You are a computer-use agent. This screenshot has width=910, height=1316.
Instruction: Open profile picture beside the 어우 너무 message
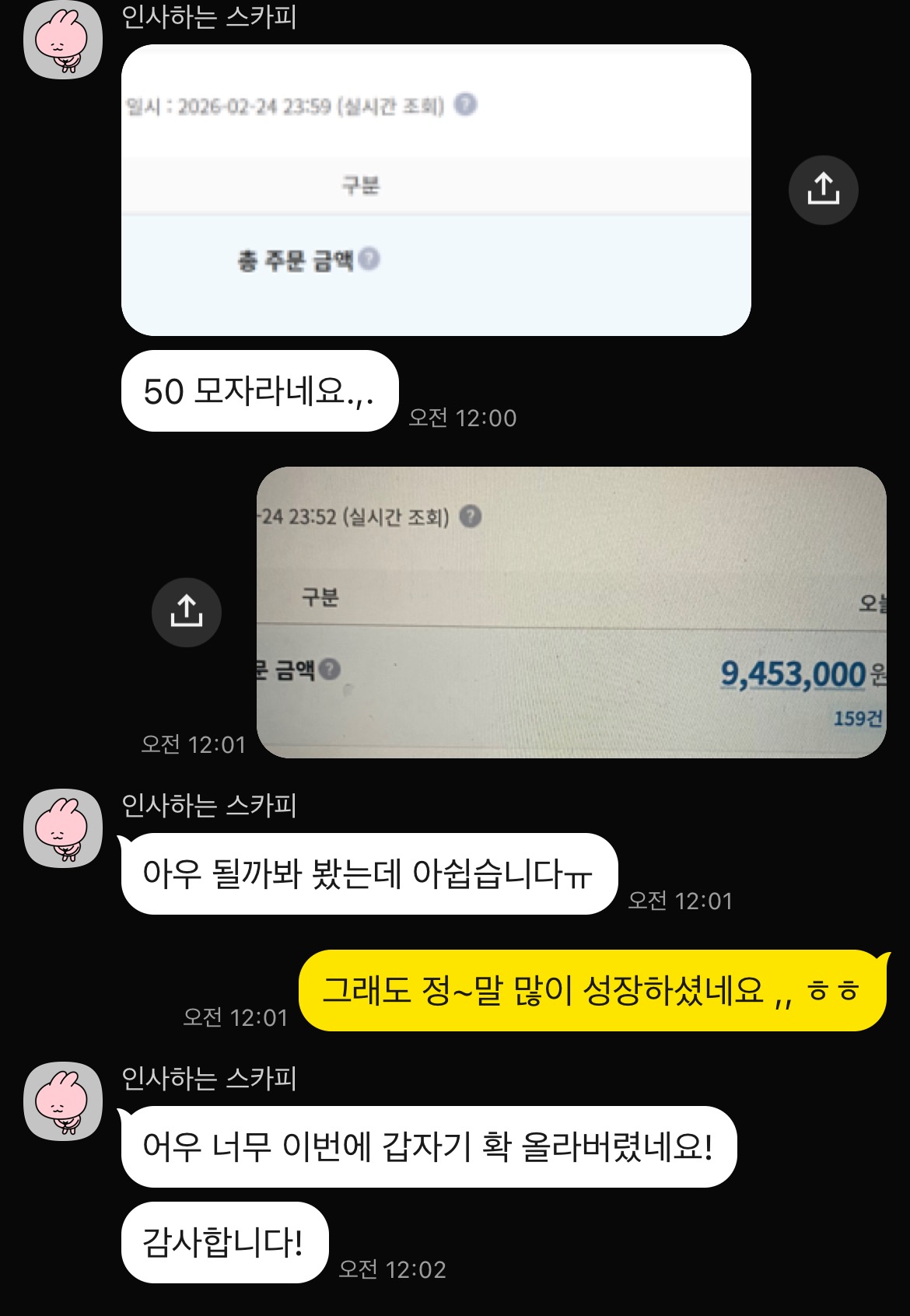click(63, 1101)
